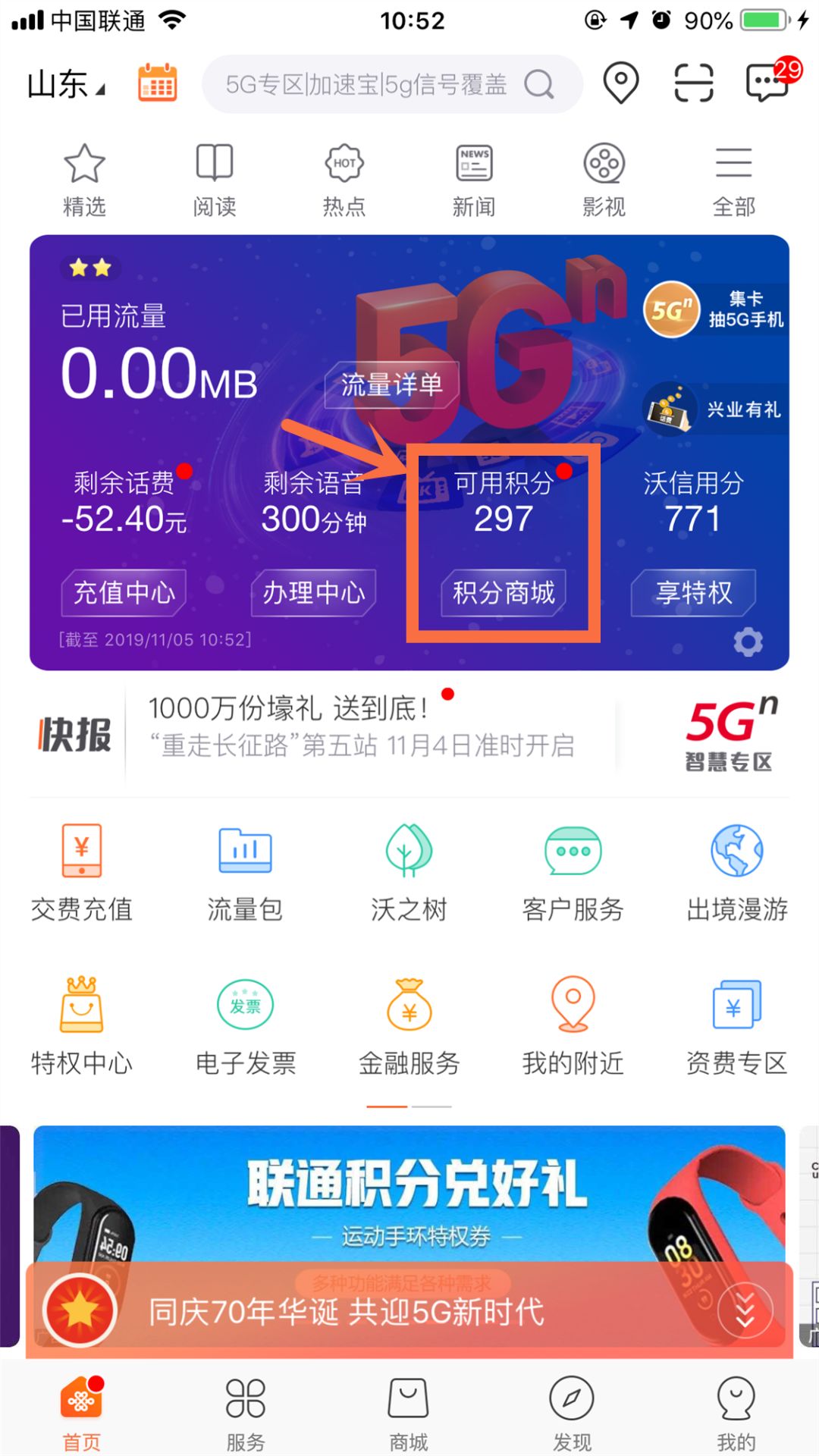This screenshot has height=1456, width=819.
Task: Tap the 享特权 button
Action: (x=694, y=592)
